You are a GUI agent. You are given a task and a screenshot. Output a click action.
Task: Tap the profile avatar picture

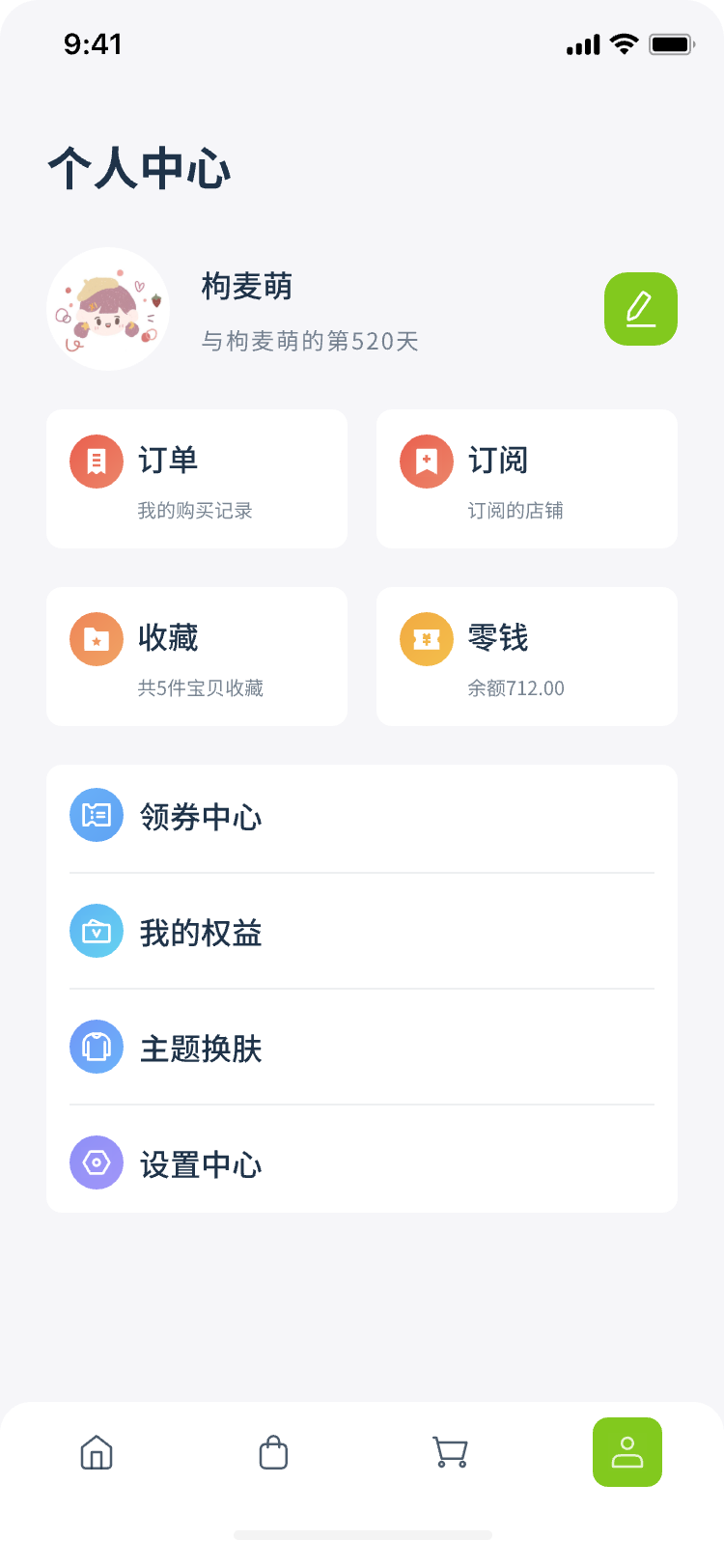108,309
